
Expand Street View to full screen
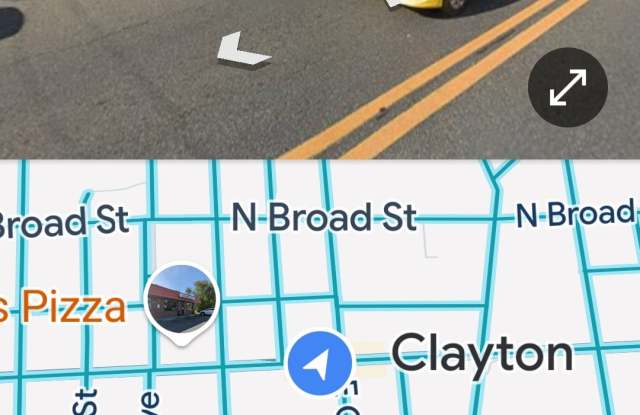click(x=567, y=87)
